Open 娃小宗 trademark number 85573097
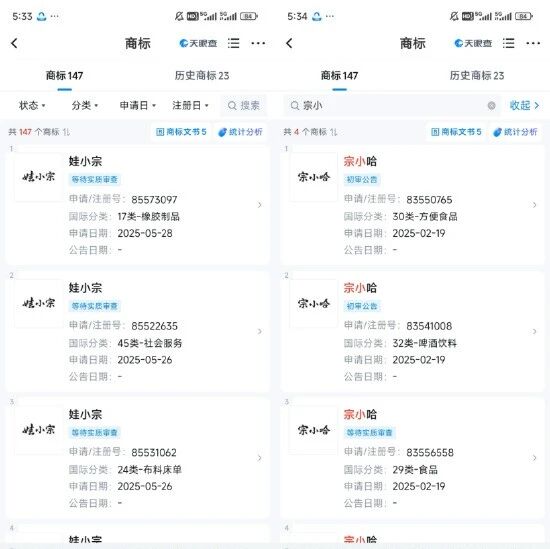This screenshot has height=549, width=550. [x=138, y=205]
